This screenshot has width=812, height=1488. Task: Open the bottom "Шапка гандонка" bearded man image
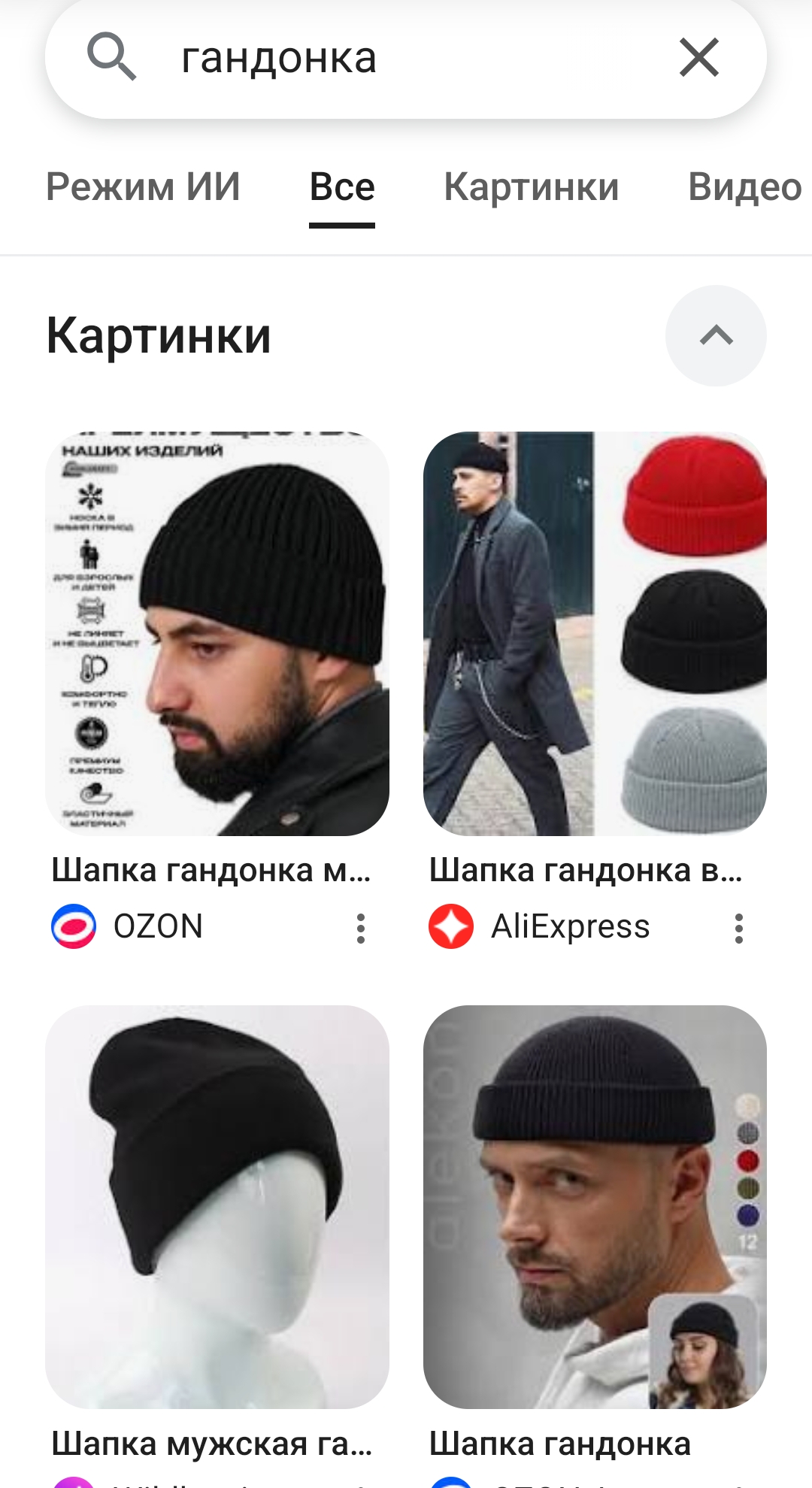click(x=595, y=1207)
